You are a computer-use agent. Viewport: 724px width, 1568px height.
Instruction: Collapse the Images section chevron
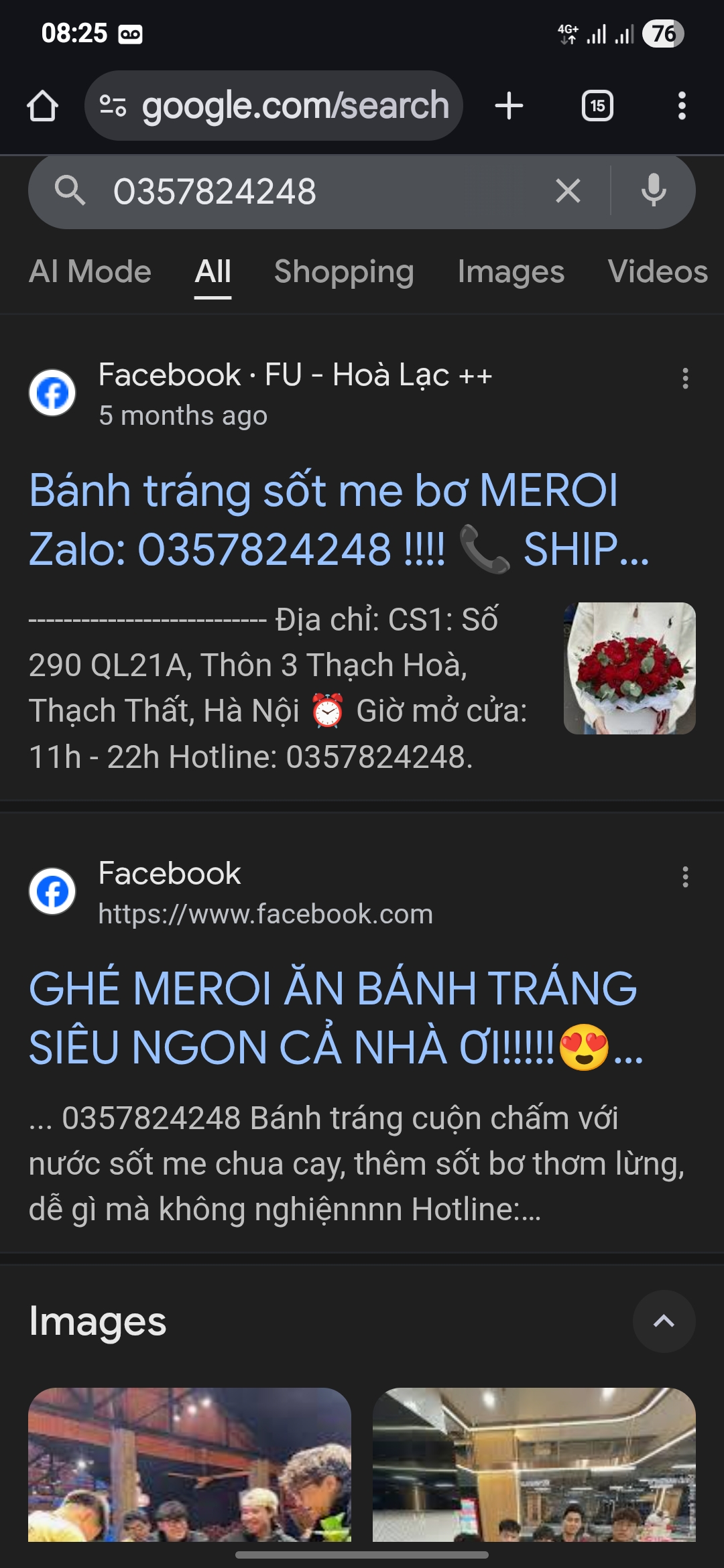[664, 1321]
